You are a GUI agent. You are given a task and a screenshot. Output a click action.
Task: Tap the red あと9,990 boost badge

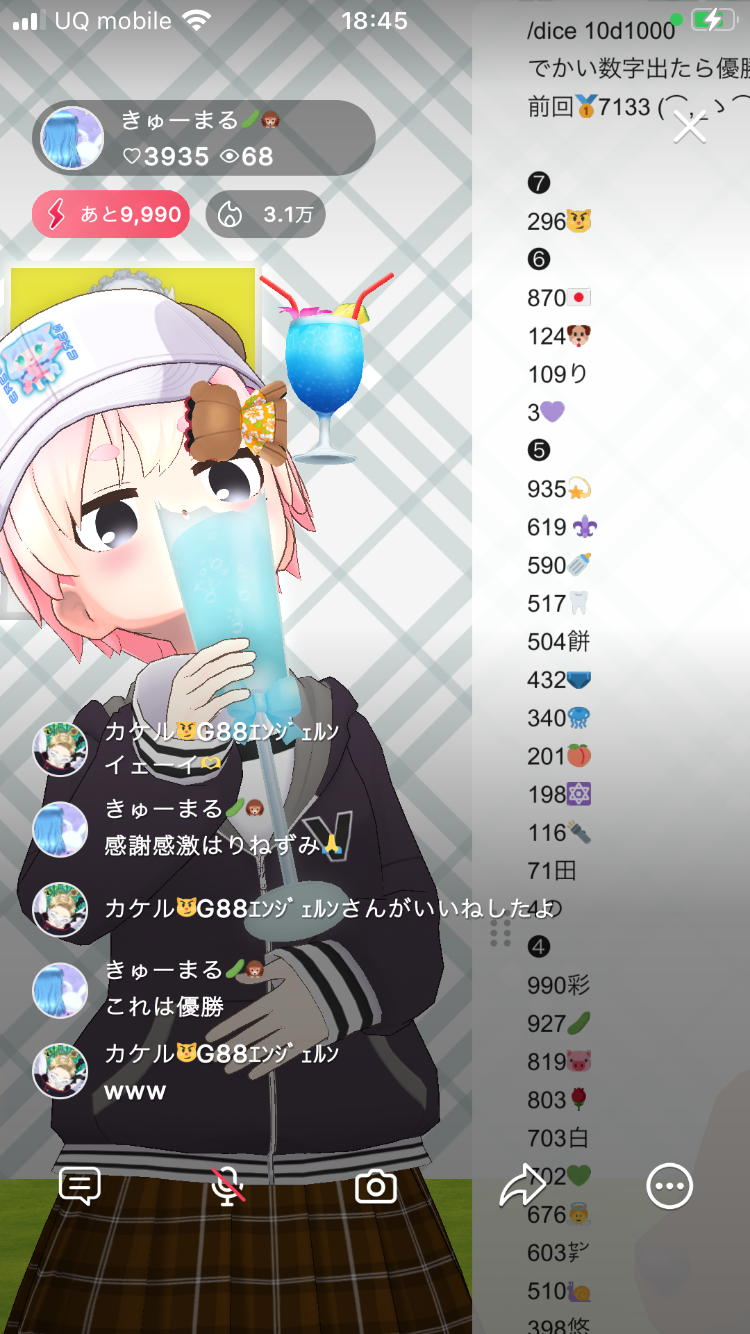point(111,214)
